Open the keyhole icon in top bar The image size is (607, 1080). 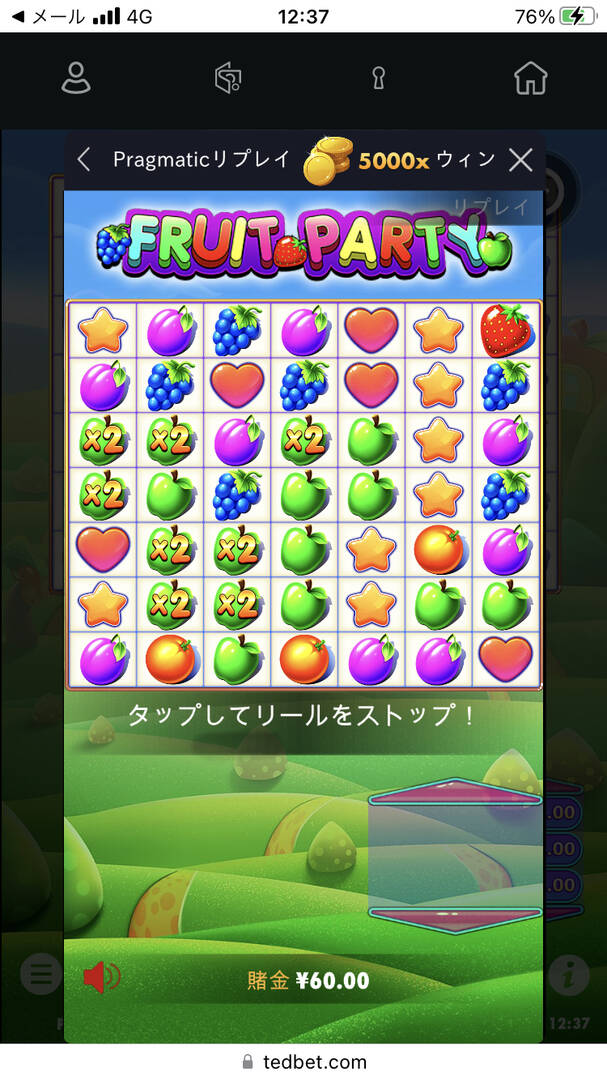[378, 78]
